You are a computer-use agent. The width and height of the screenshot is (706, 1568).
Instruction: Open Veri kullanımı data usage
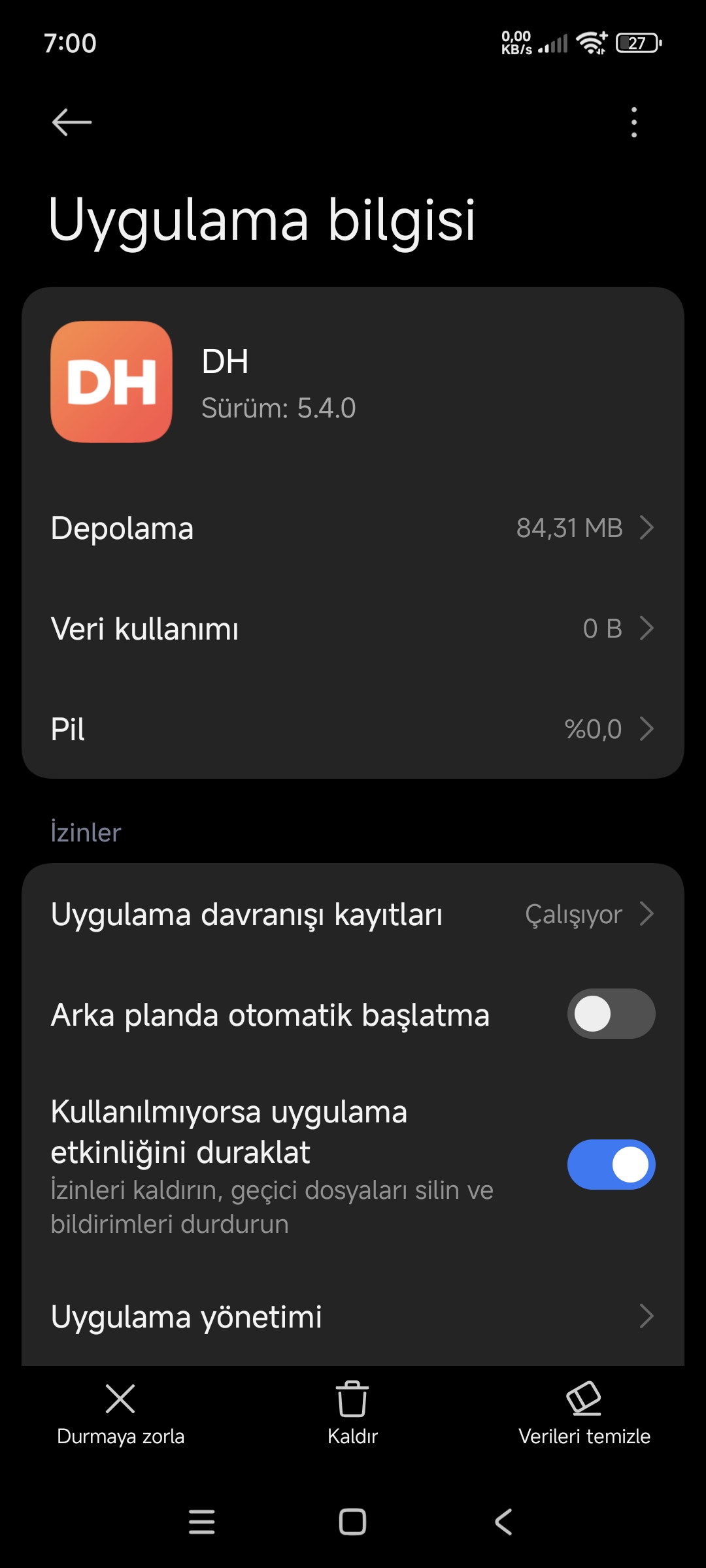353,629
